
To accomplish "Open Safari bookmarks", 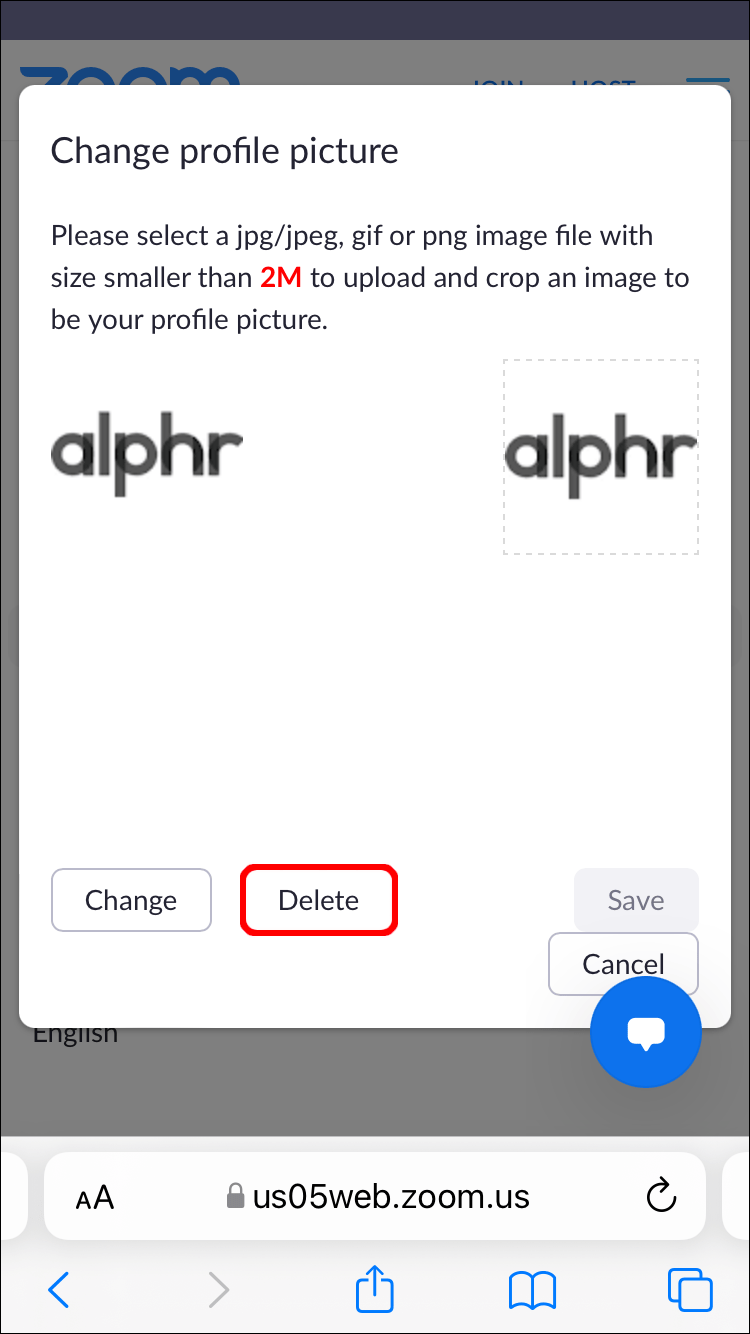I will click(532, 1290).
